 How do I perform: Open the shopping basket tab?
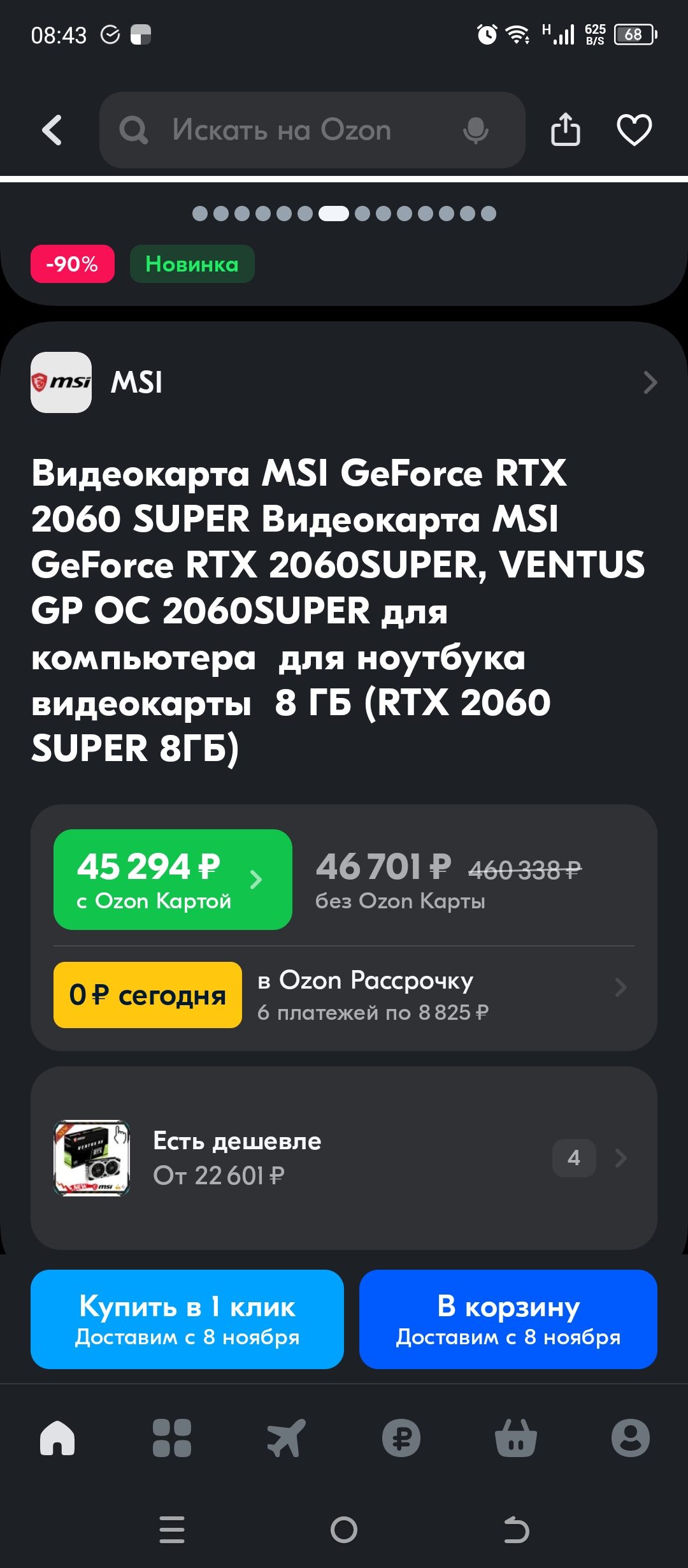pos(516,1438)
